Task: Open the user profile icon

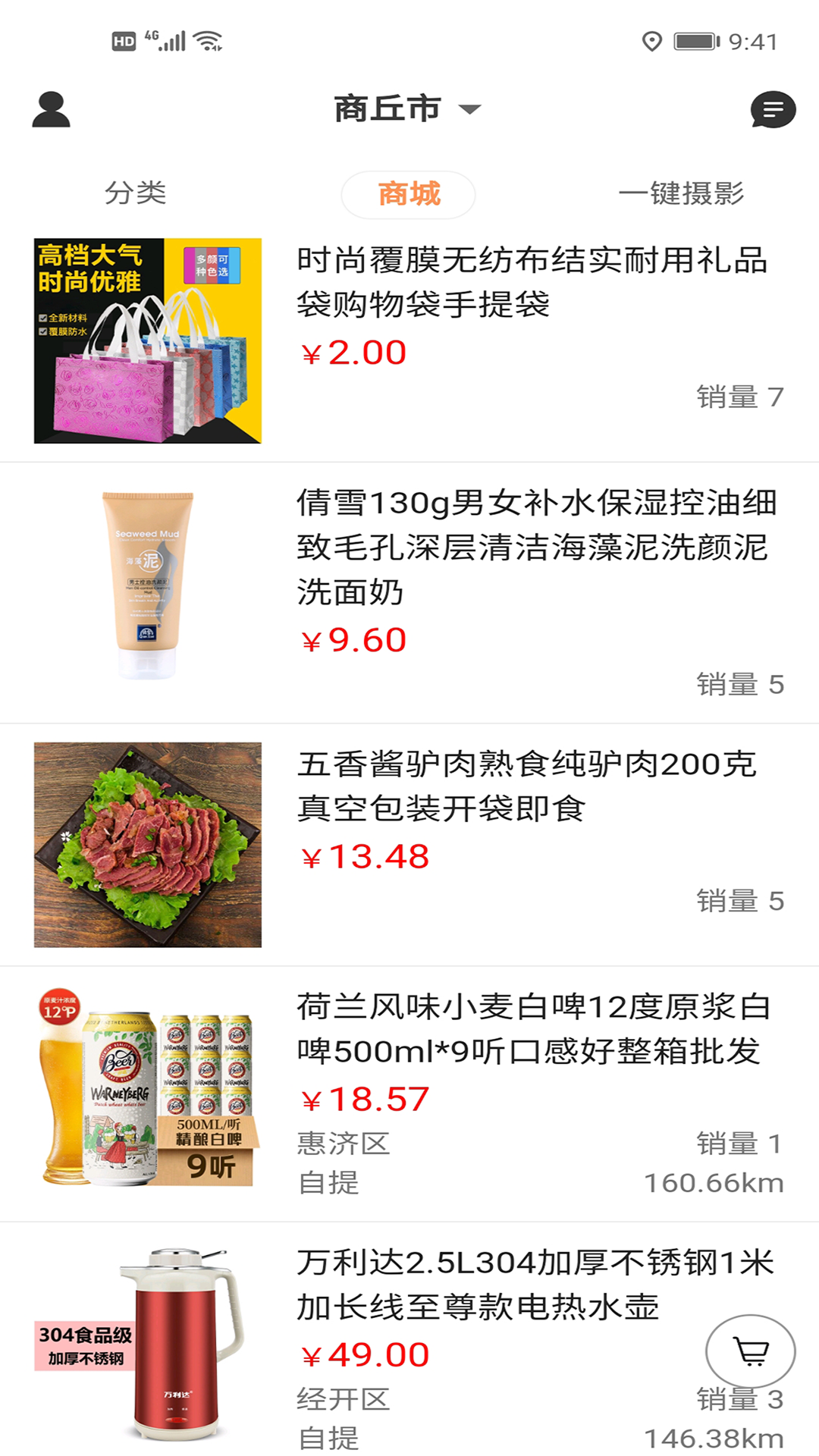Action: (51, 110)
